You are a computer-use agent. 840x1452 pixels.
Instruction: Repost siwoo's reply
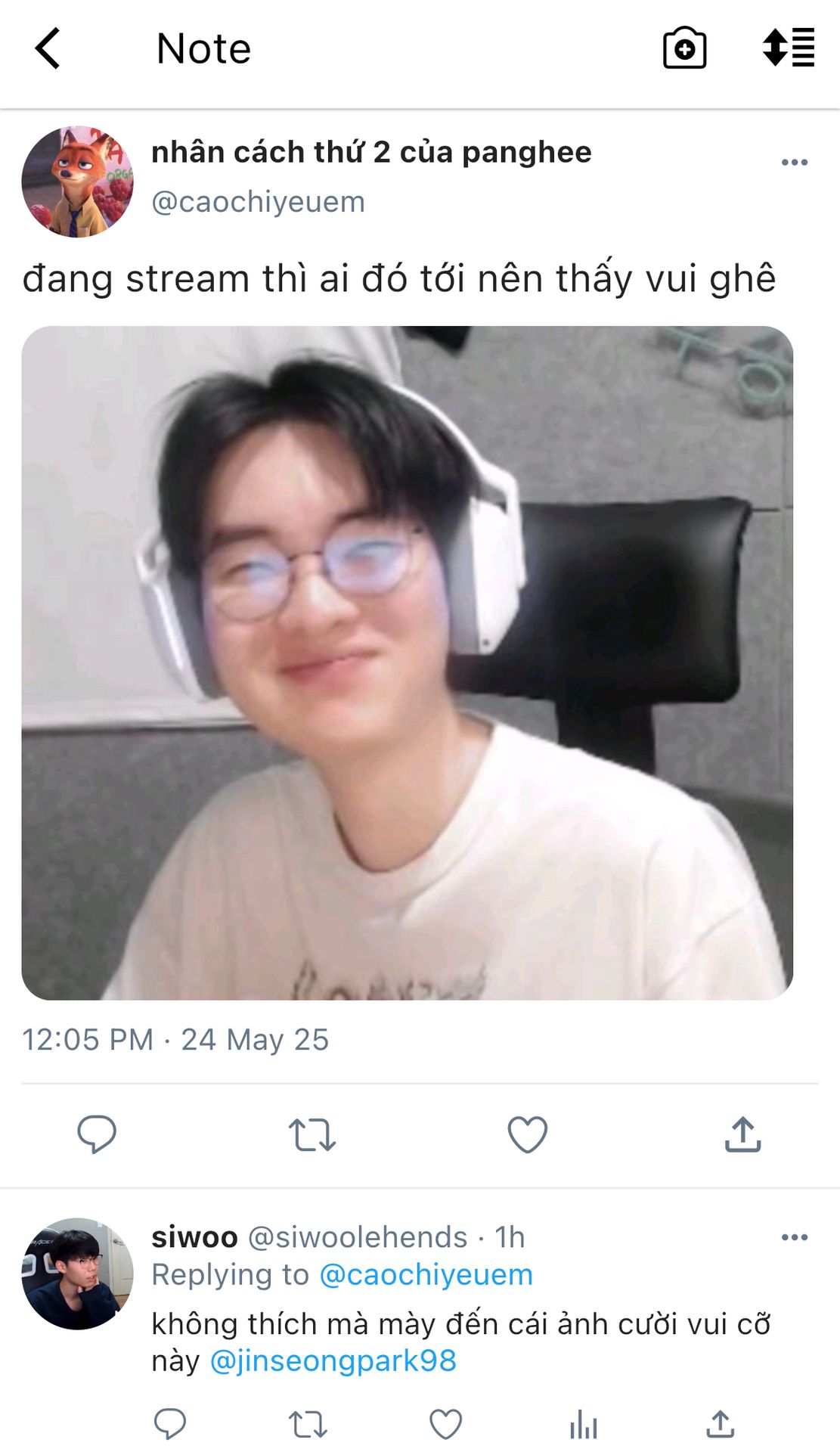[x=308, y=1425]
